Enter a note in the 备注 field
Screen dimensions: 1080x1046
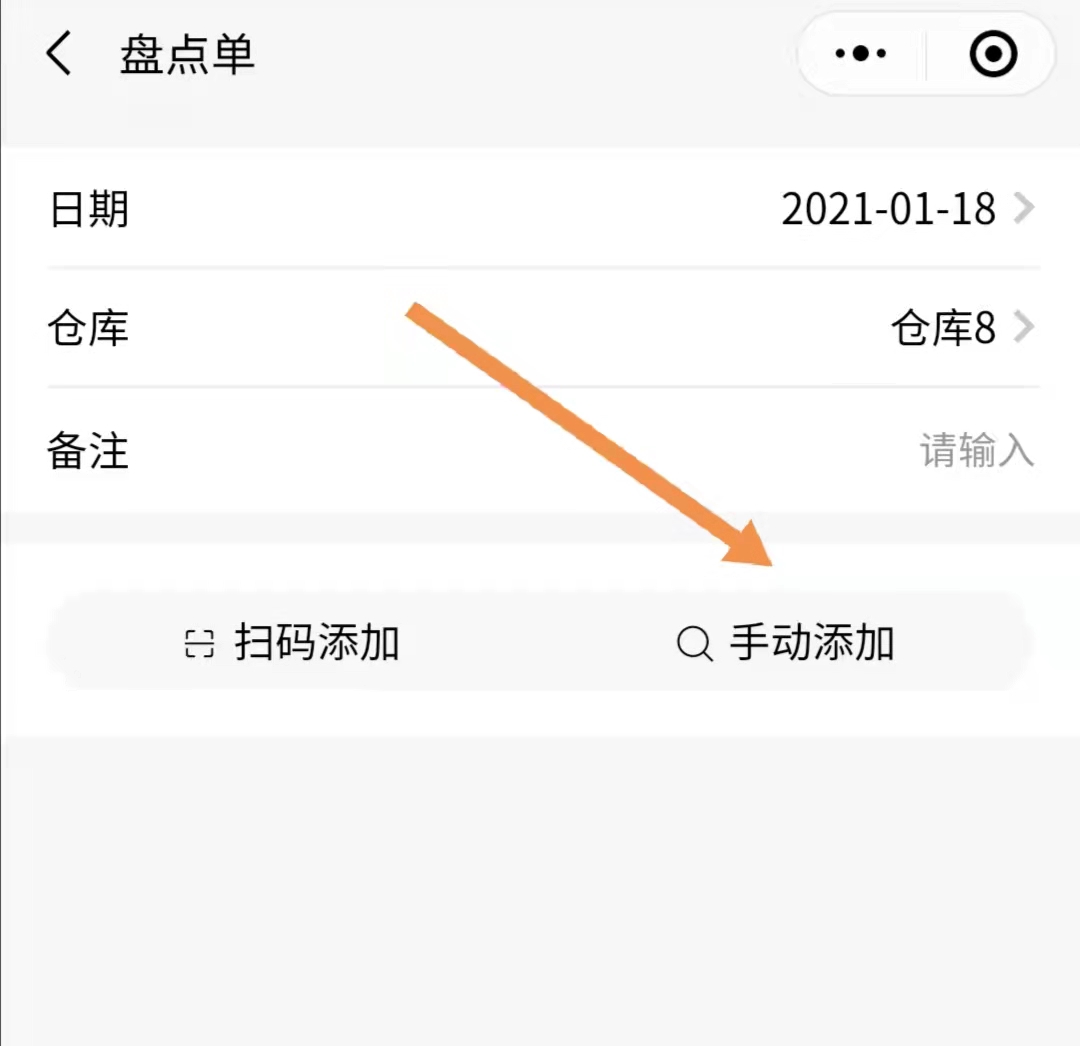tap(975, 451)
